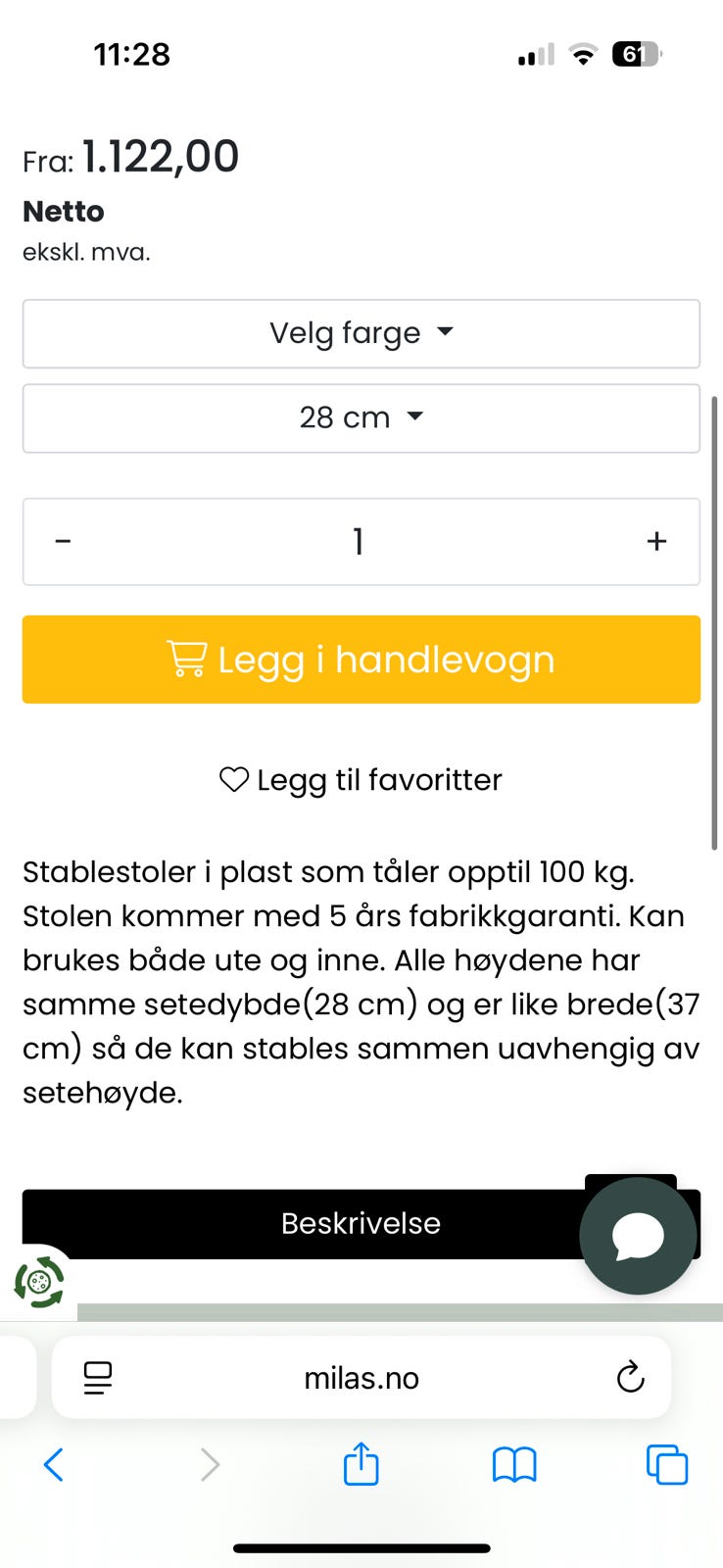Open the Bookmarks icon in Safari toolbar
This screenshot has height=1568, width=723.
[514, 1465]
